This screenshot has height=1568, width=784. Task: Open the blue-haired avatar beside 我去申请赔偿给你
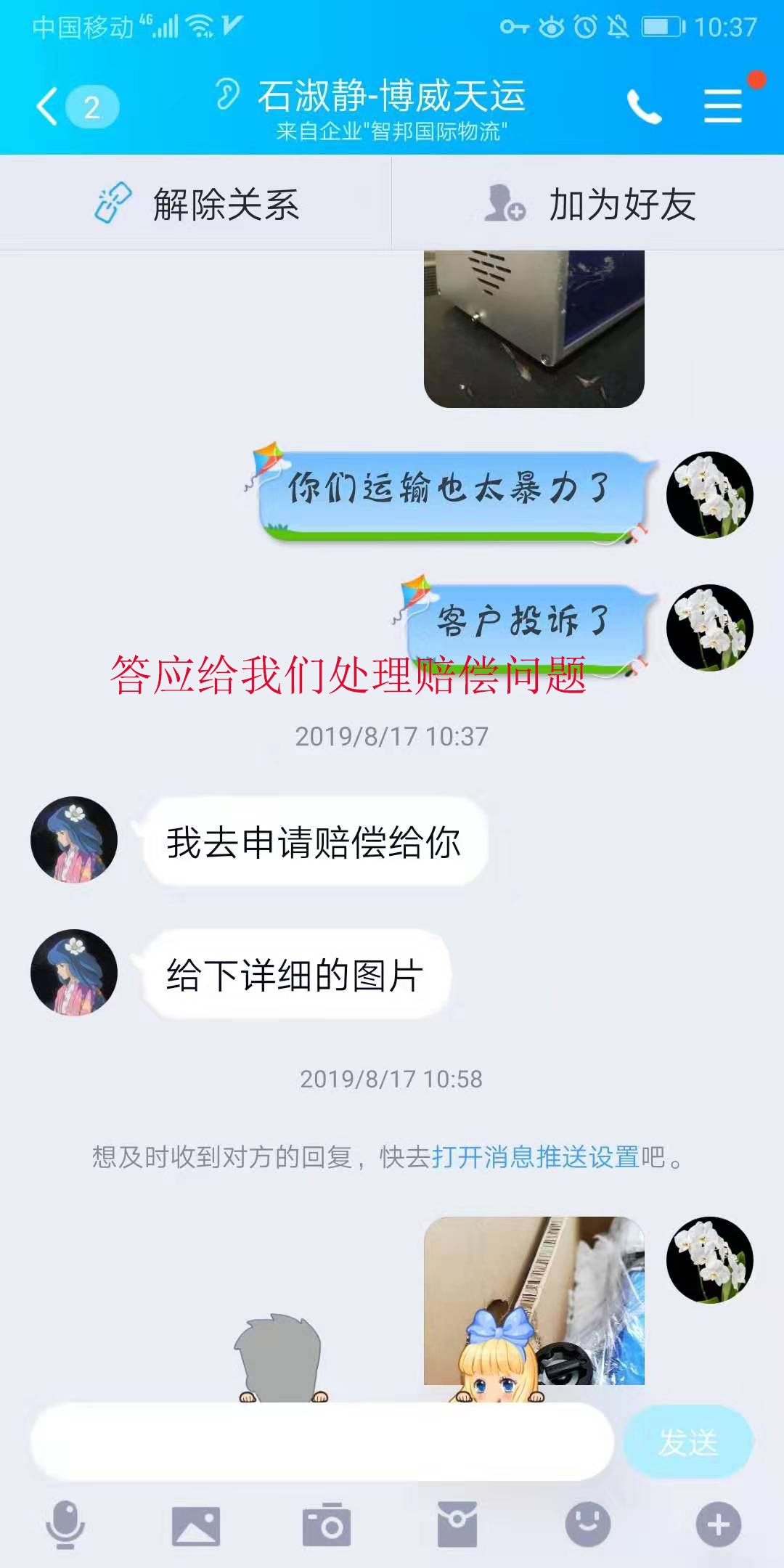(74, 840)
